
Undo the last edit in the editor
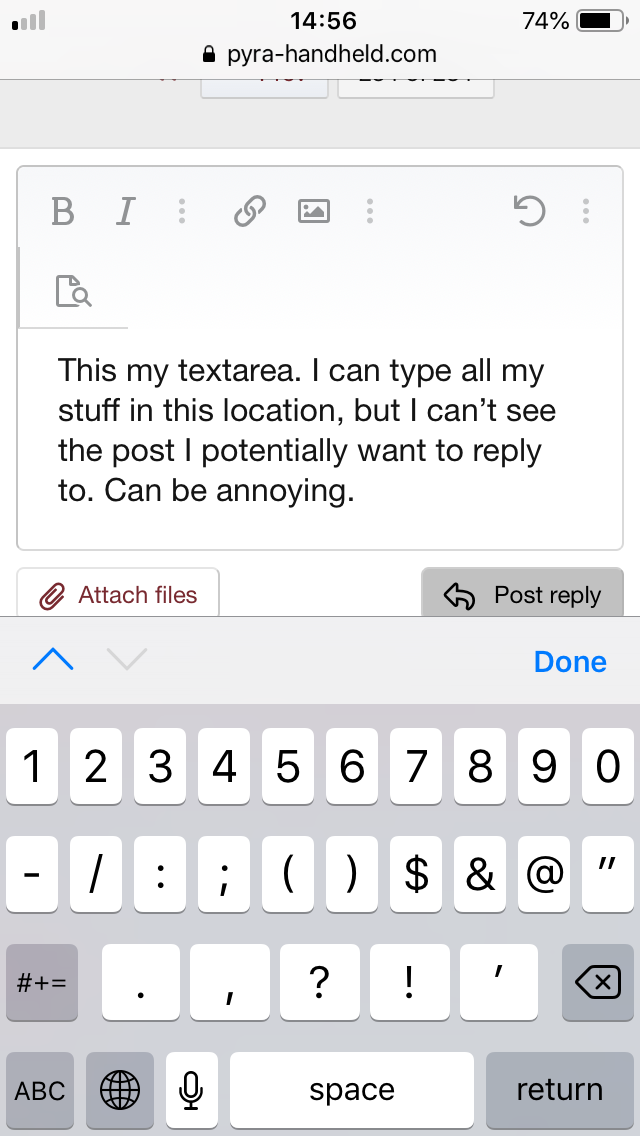pos(529,211)
